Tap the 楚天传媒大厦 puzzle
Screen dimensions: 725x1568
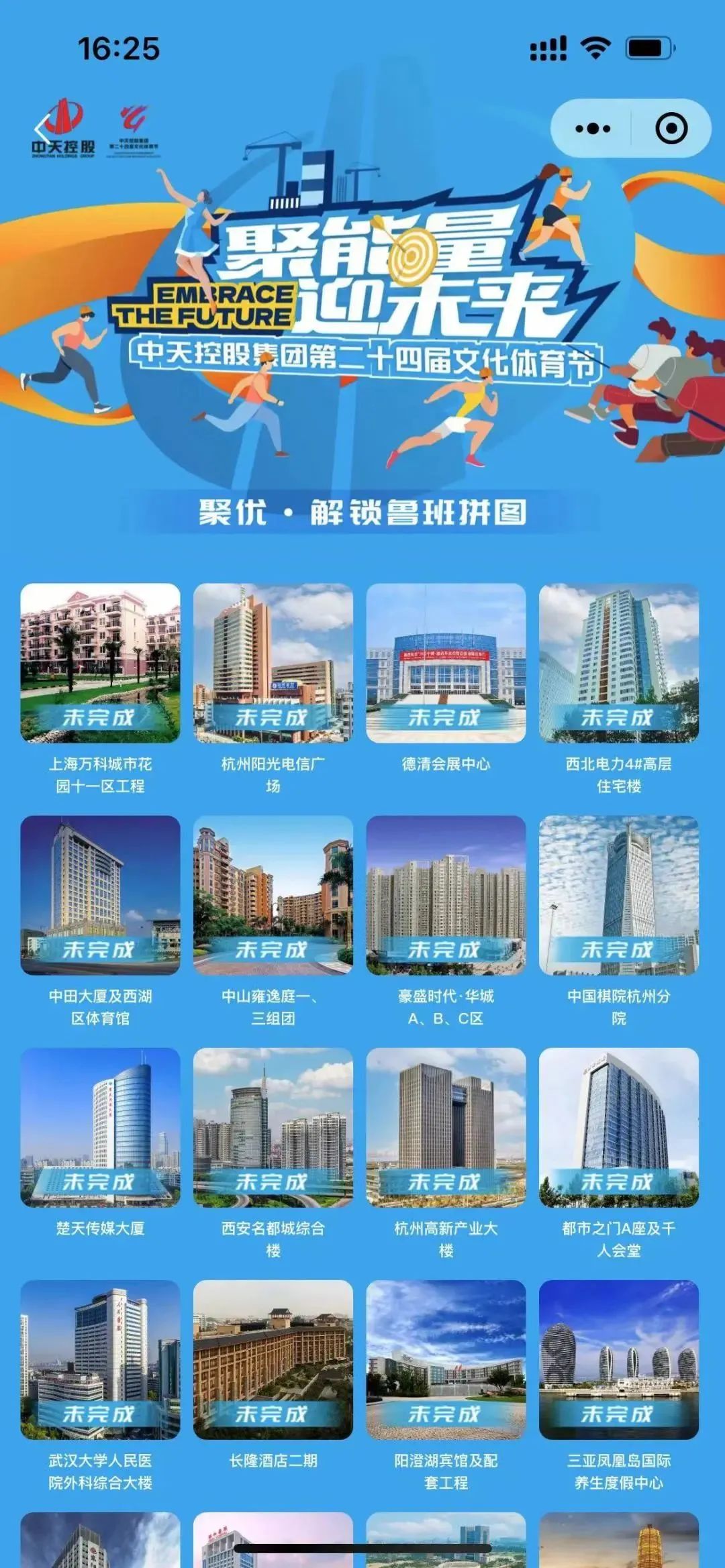pyautogui.click(x=100, y=1127)
